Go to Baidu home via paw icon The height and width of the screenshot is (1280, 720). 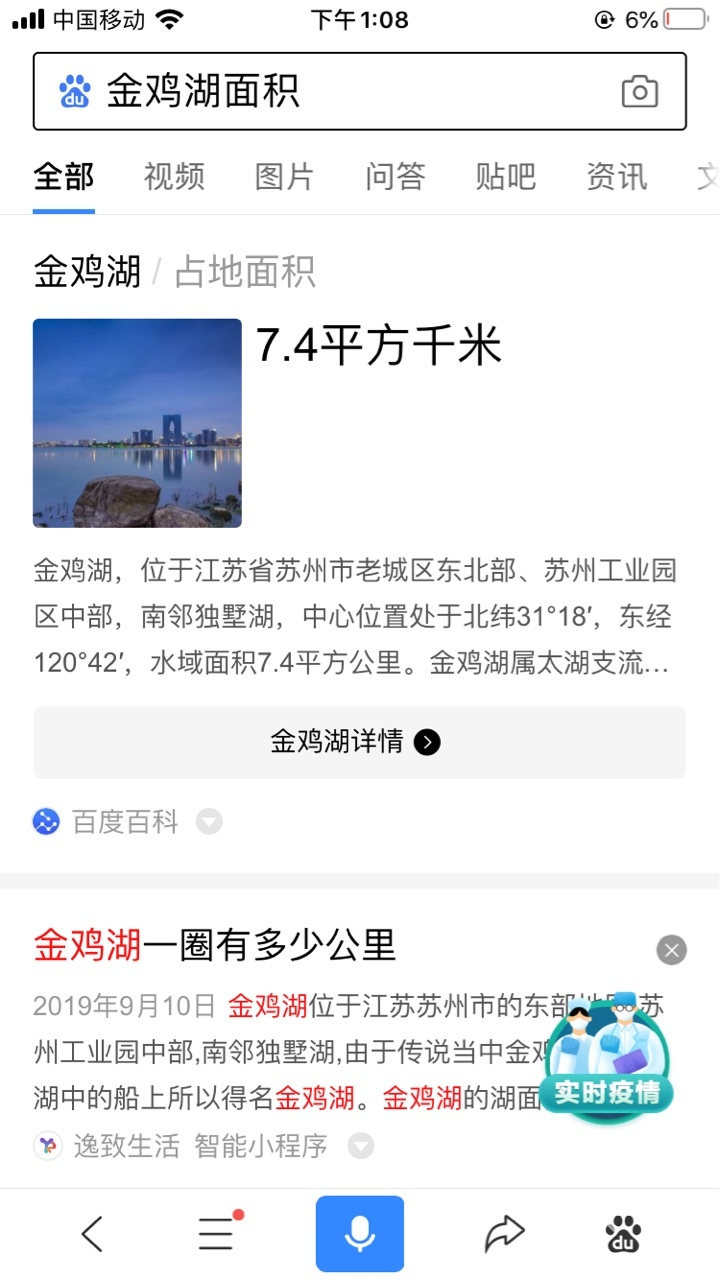(x=624, y=1235)
